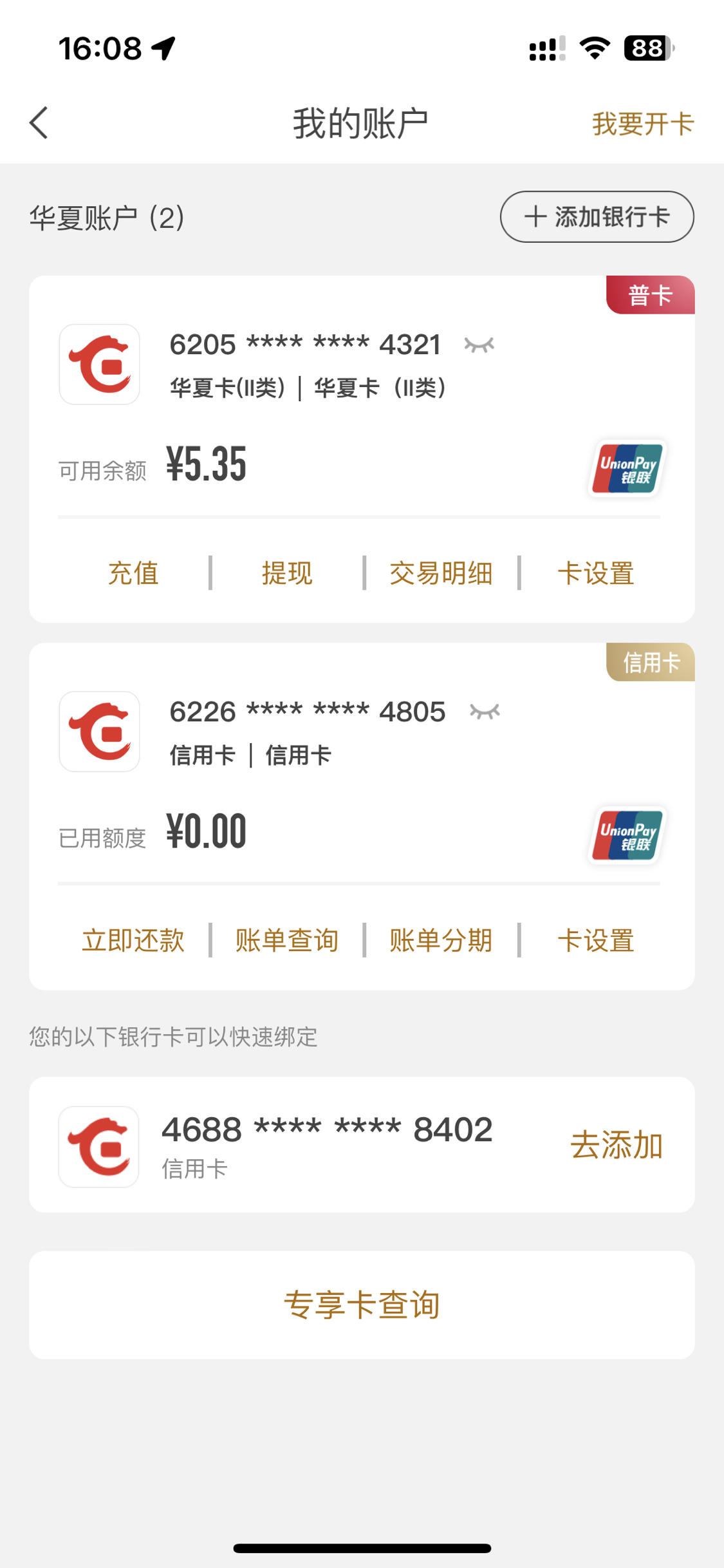Select 账单分期 installment option
This screenshot has height=1568, width=724.
[441, 940]
